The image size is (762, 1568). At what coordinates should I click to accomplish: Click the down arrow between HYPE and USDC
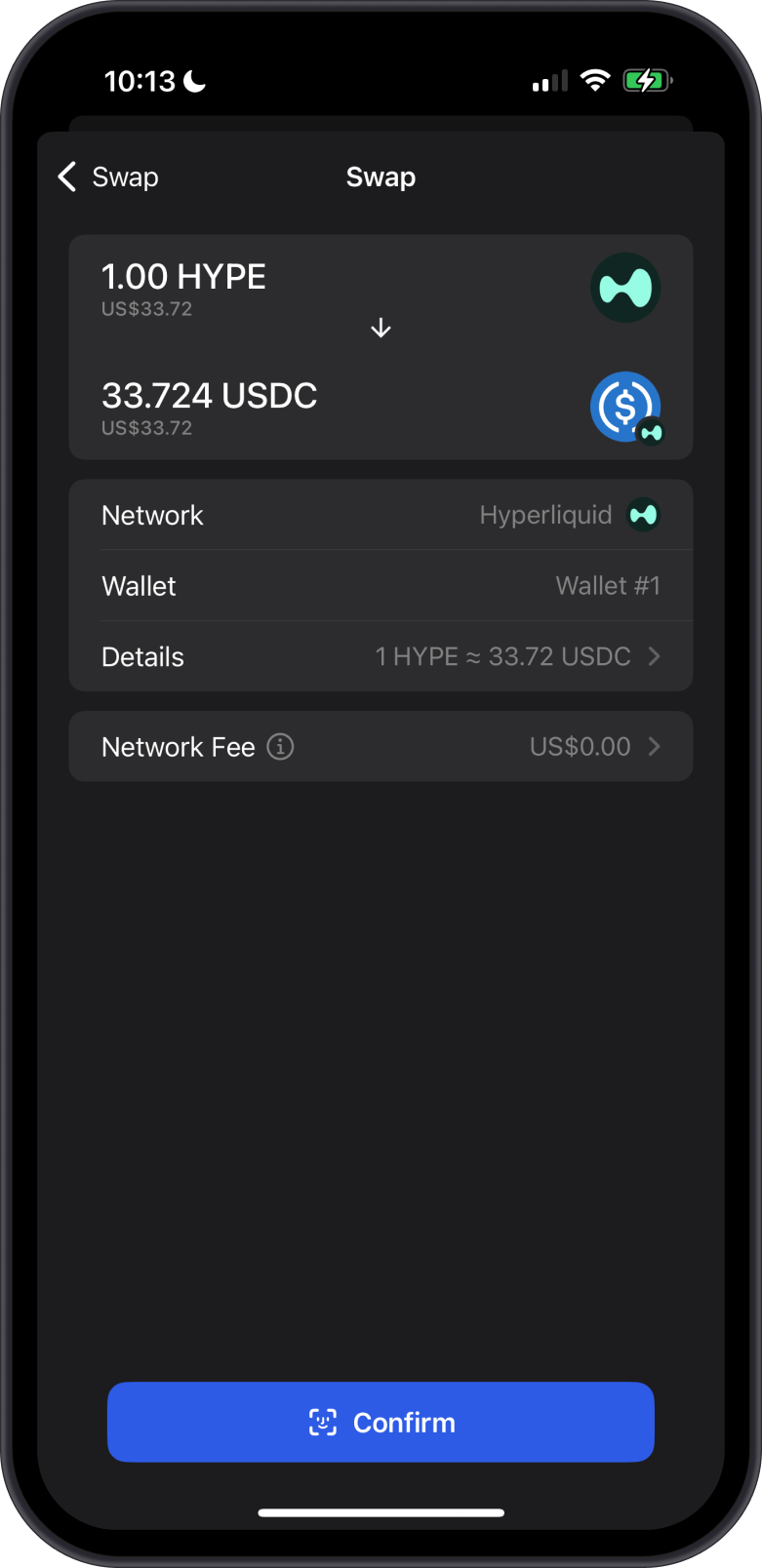(x=381, y=328)
